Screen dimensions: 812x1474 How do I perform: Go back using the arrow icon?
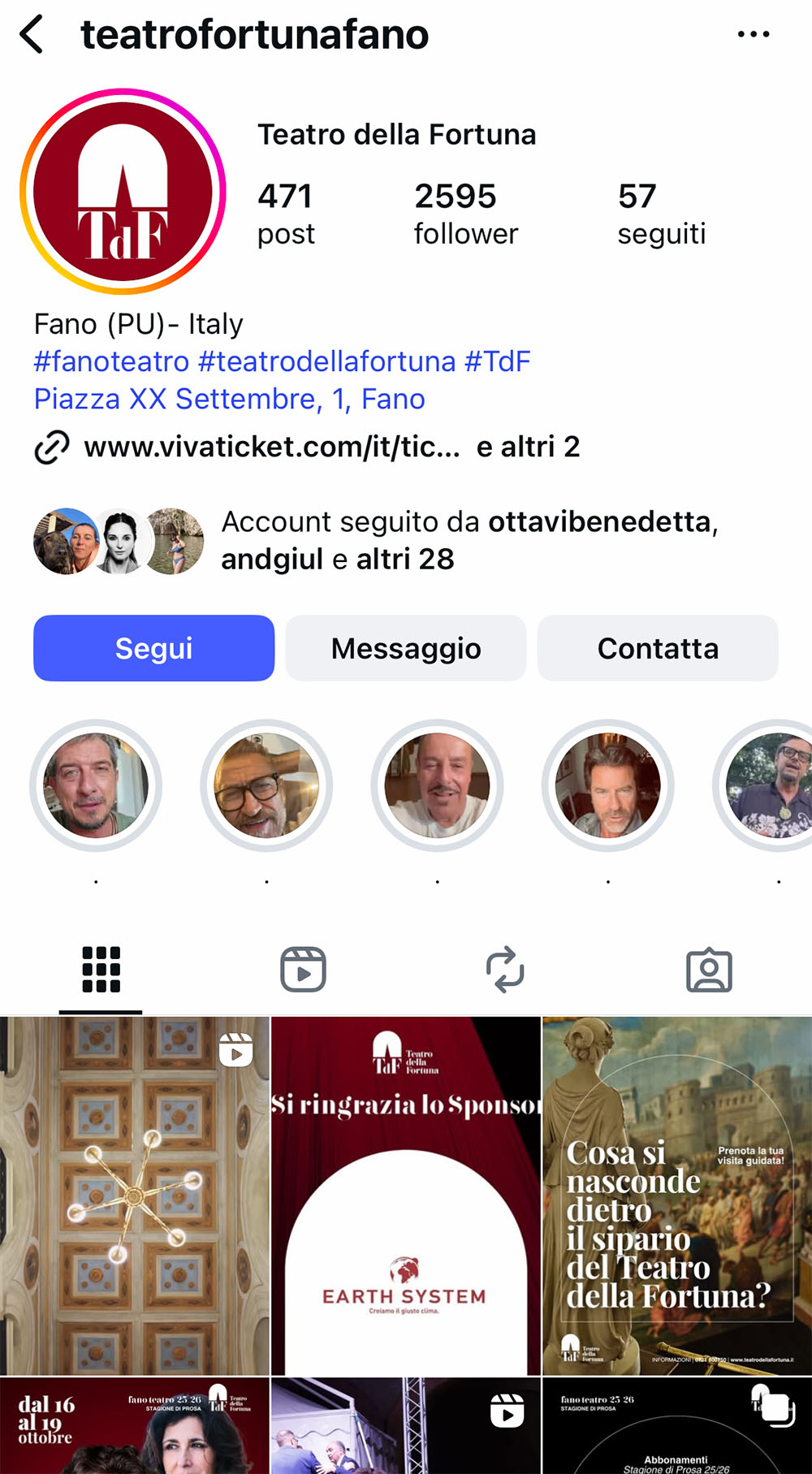(32, 35)
